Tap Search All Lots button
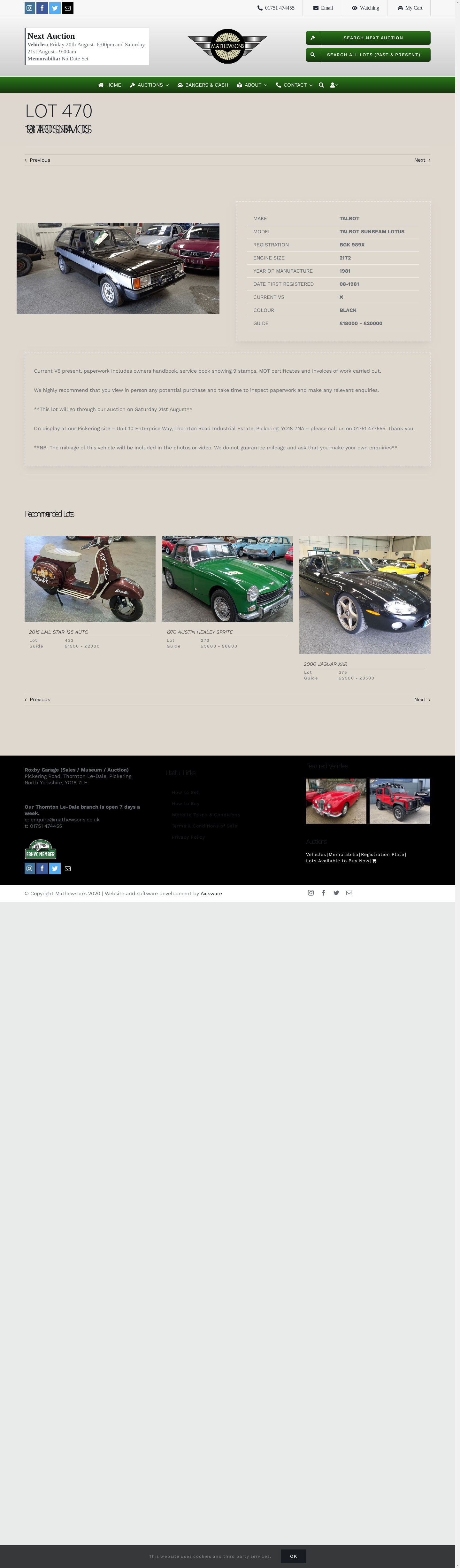460x1568 pixels. pyautogui.click(x=368, y=55)
